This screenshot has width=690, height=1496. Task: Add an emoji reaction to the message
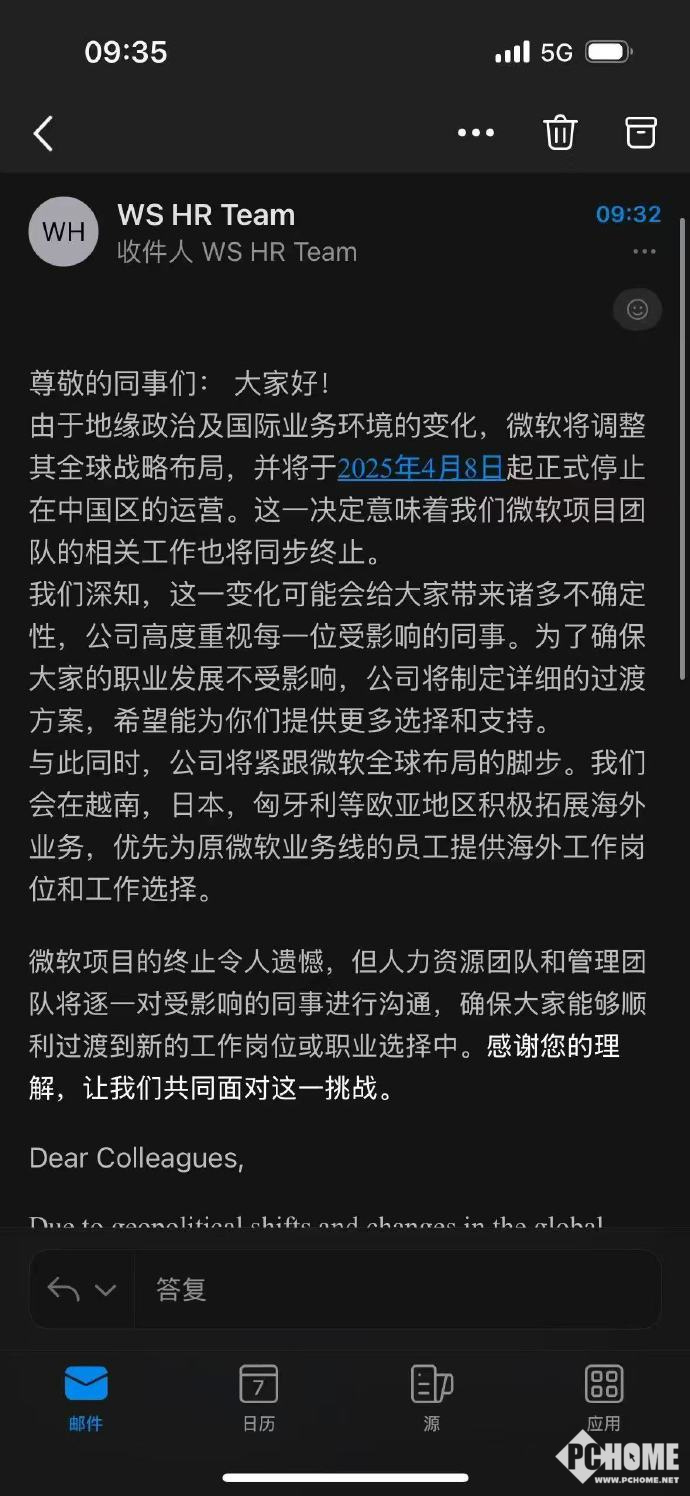click(x=637, y=310)
